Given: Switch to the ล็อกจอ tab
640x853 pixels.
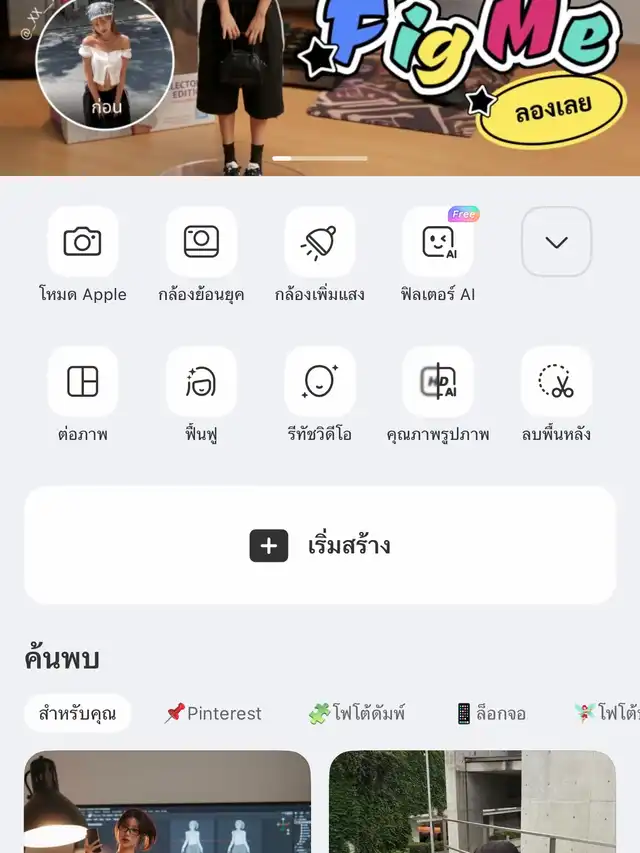Looking at the screenshot, I should pyautogui.click(x=490, y=713).
